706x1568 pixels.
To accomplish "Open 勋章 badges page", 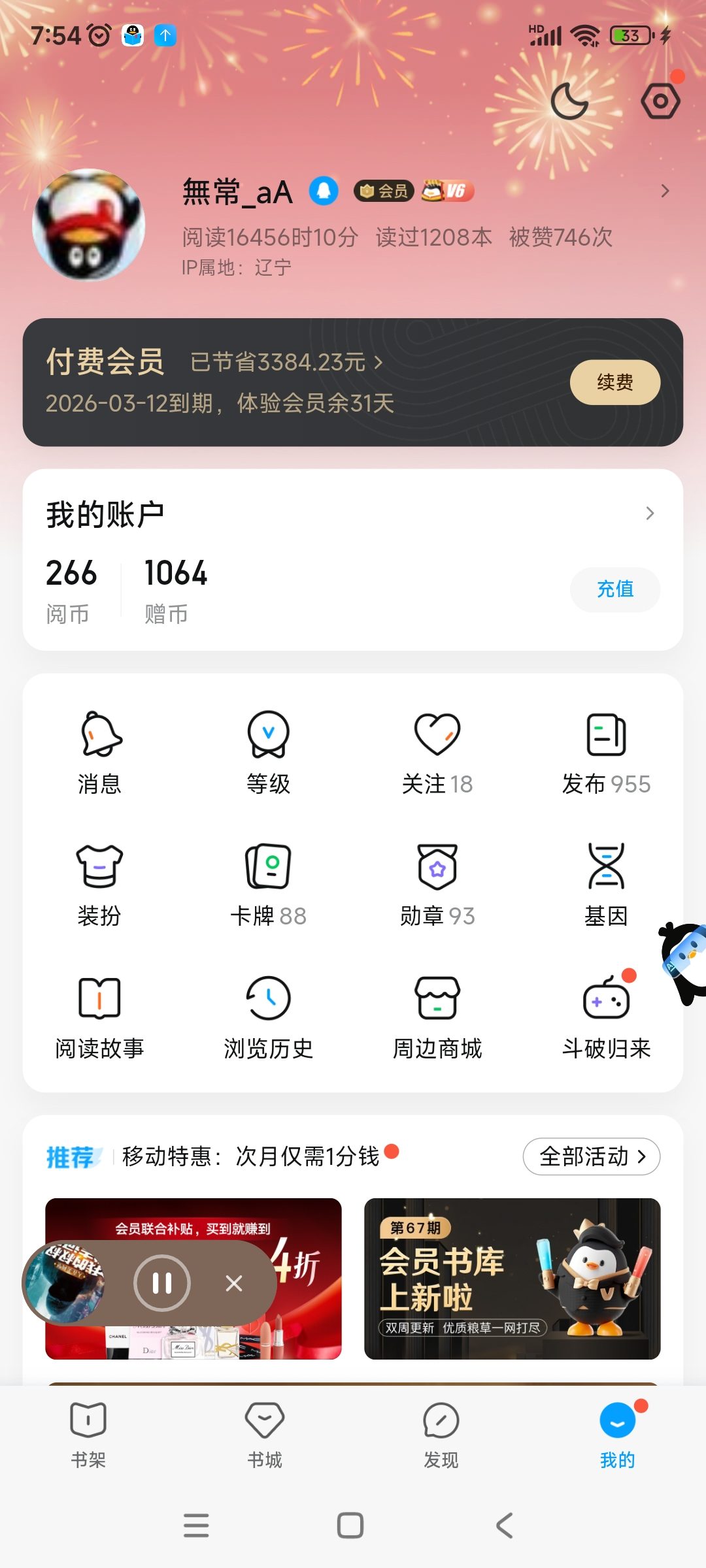I will coord(437,883).
